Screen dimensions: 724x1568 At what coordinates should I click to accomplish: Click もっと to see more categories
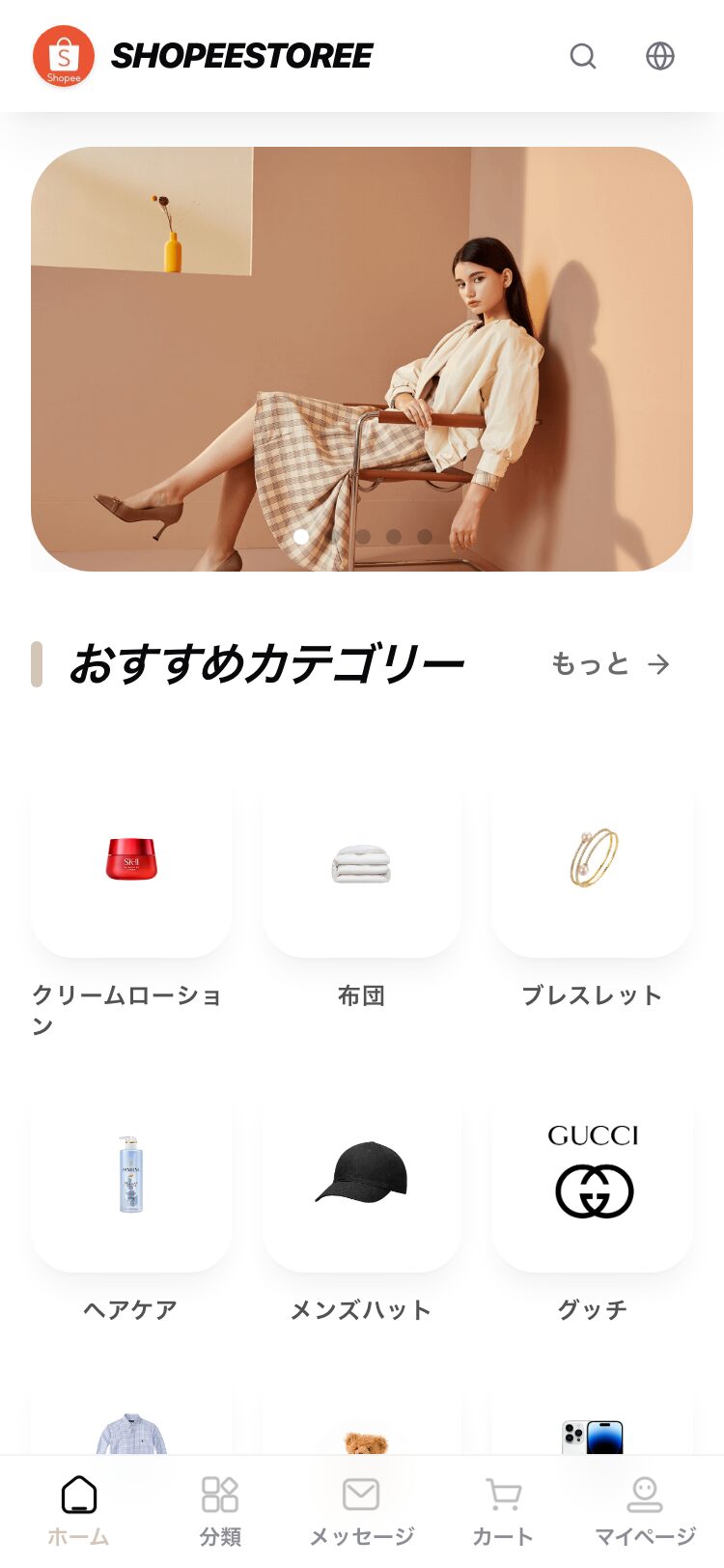[599, 664]
